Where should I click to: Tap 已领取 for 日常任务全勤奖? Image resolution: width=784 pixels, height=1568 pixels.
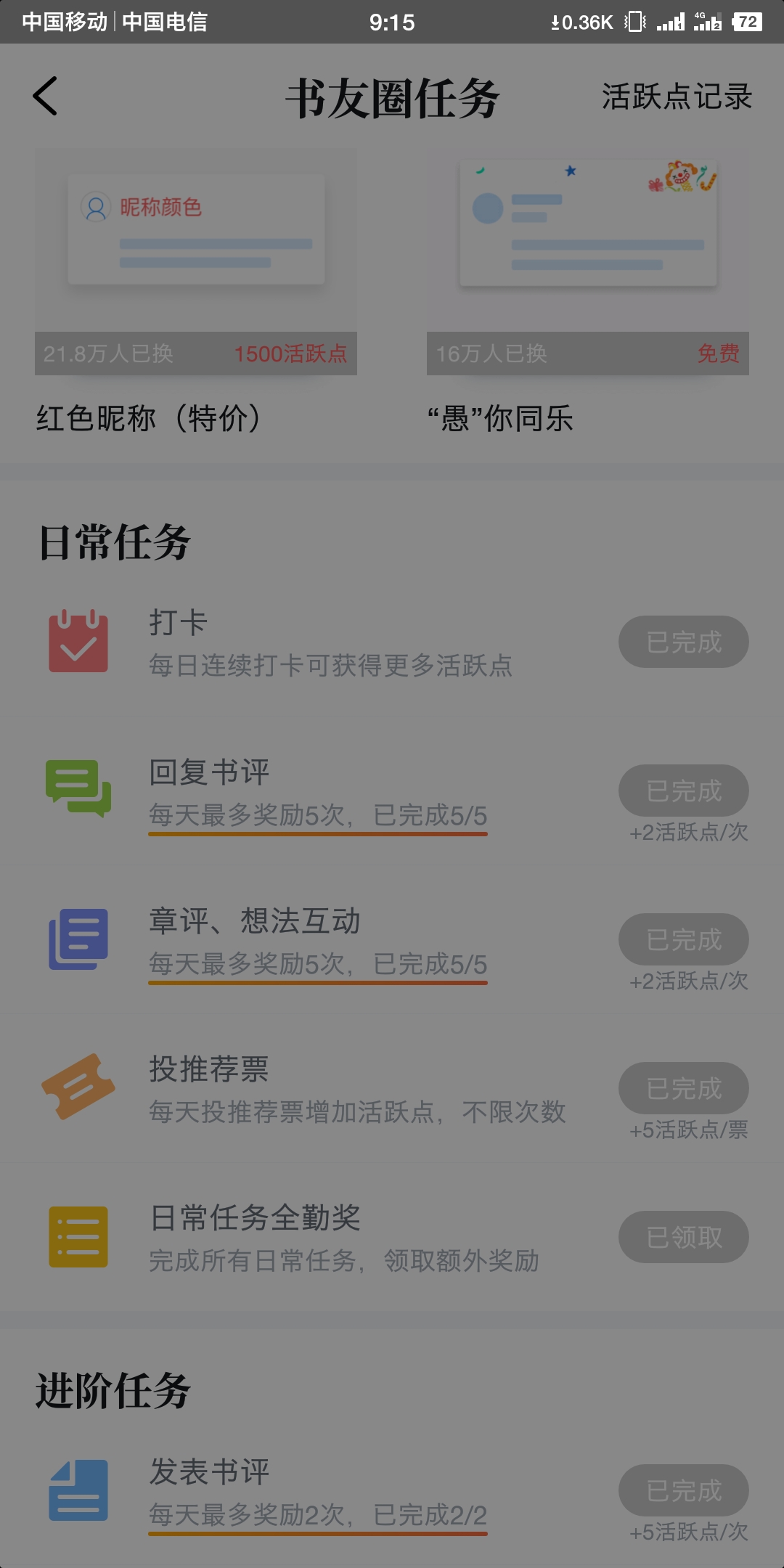point(684,1237)
